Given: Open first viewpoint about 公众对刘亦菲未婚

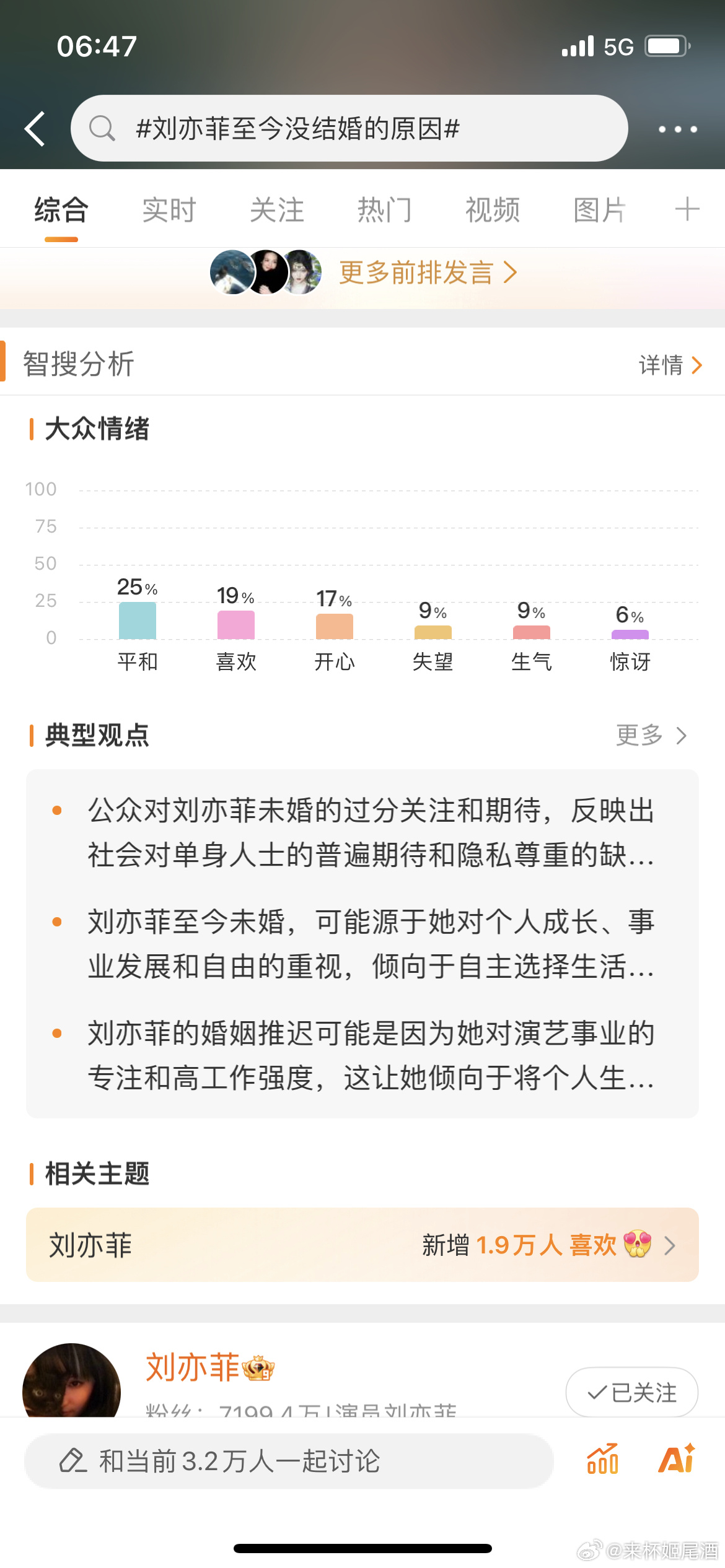Looking at the screenshot, I should [x=371, y=832].
